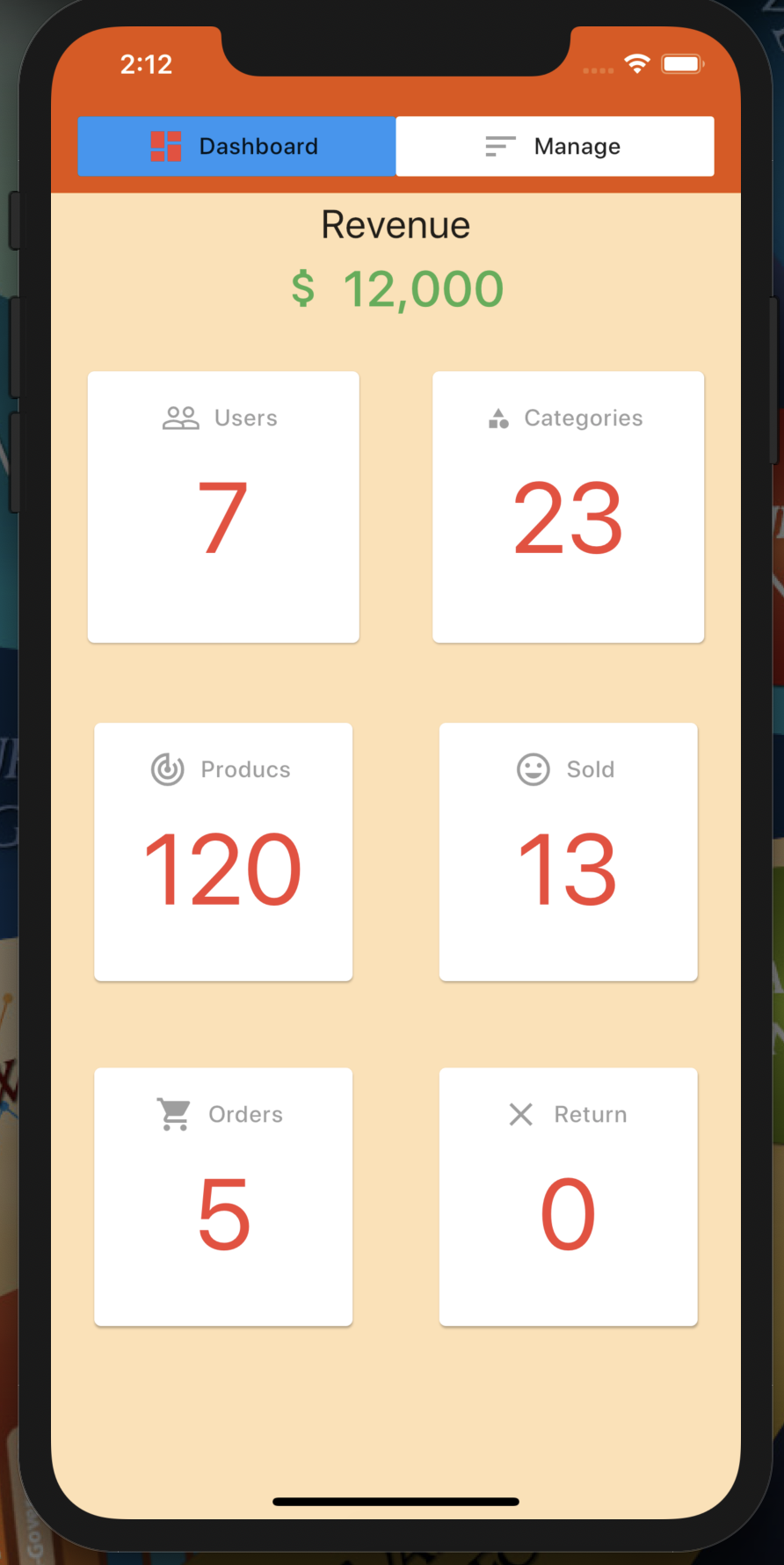Tap the Producs count 120

tap(222, 867)
